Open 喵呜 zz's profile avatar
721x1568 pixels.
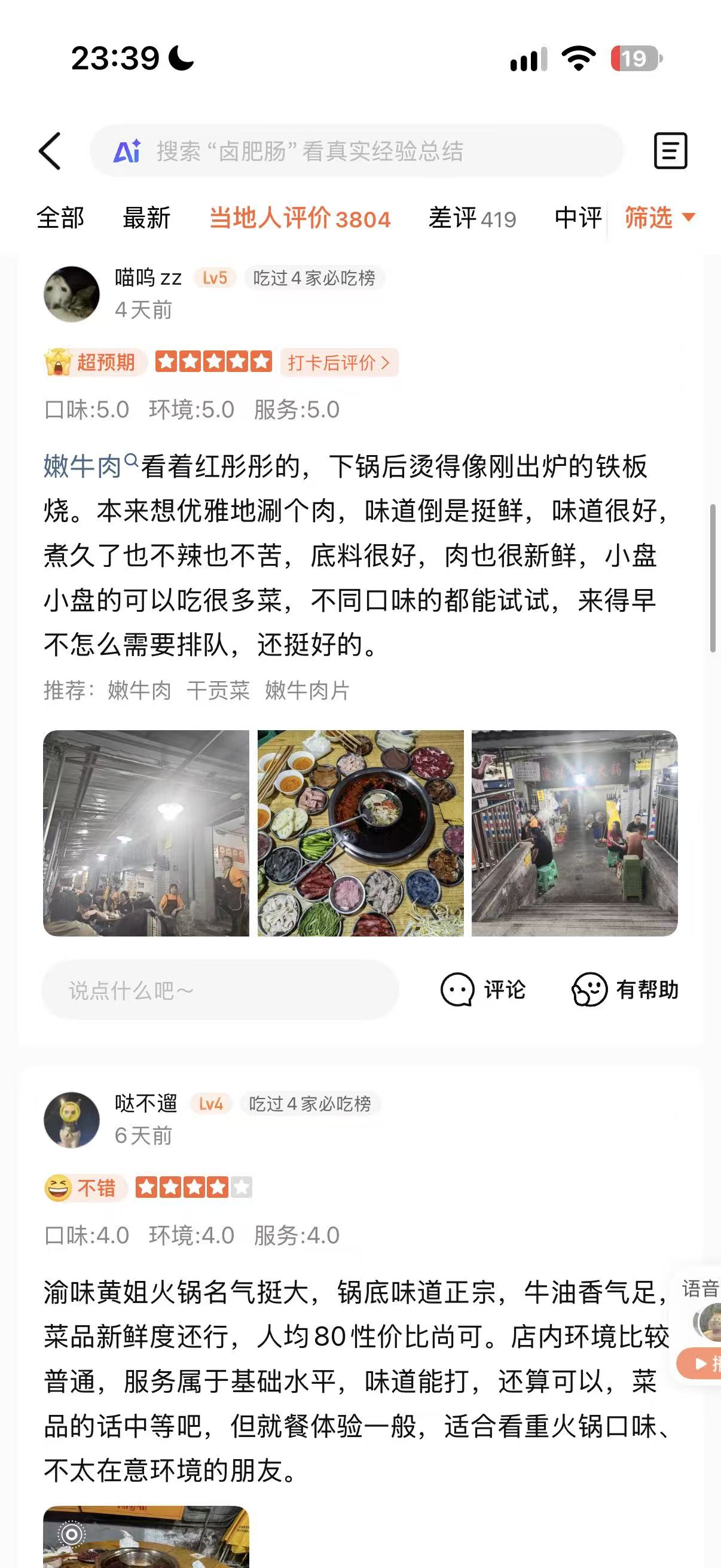pyautogui.click(x=72, y=294)
